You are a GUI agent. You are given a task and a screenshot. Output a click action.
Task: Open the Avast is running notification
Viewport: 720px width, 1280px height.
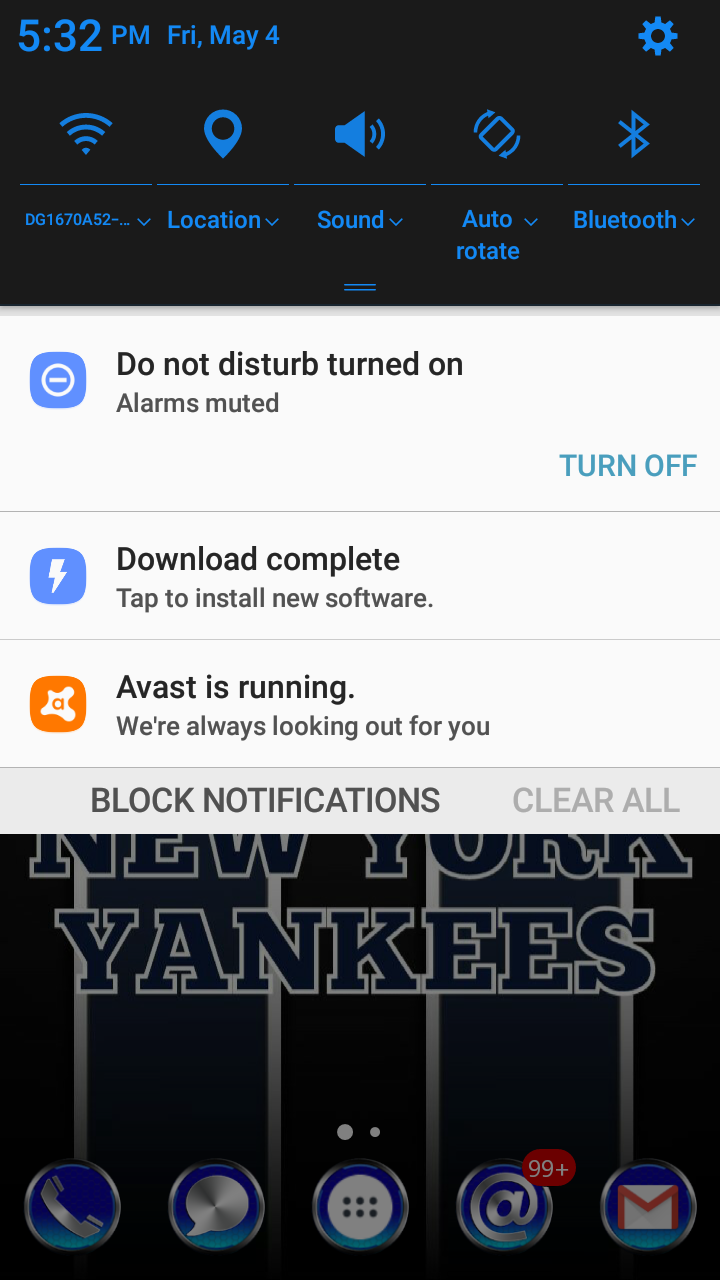[x=360, y=705]
